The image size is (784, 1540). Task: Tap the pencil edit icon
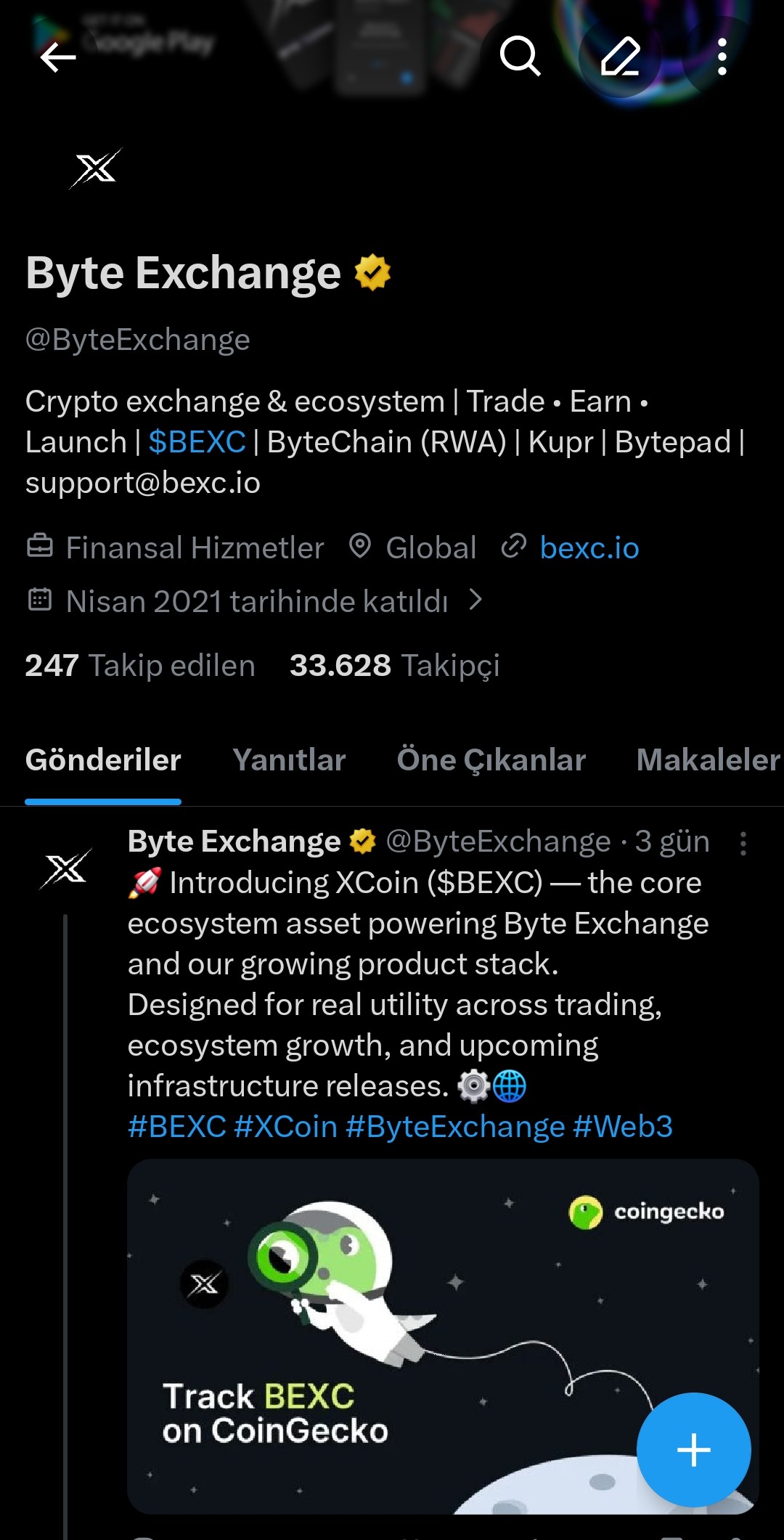point(620,57)
